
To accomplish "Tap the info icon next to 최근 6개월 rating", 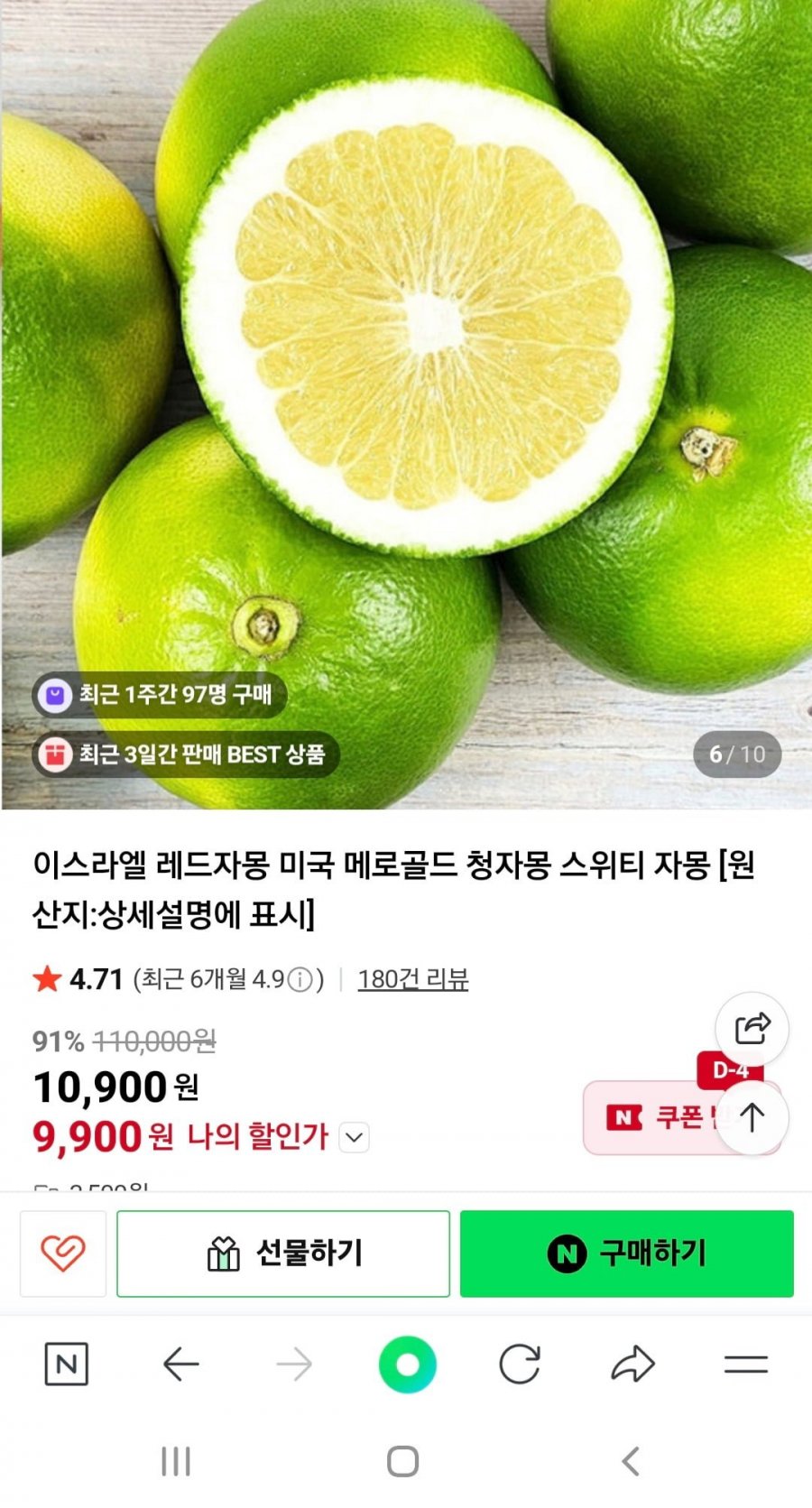I will [300, 980].
